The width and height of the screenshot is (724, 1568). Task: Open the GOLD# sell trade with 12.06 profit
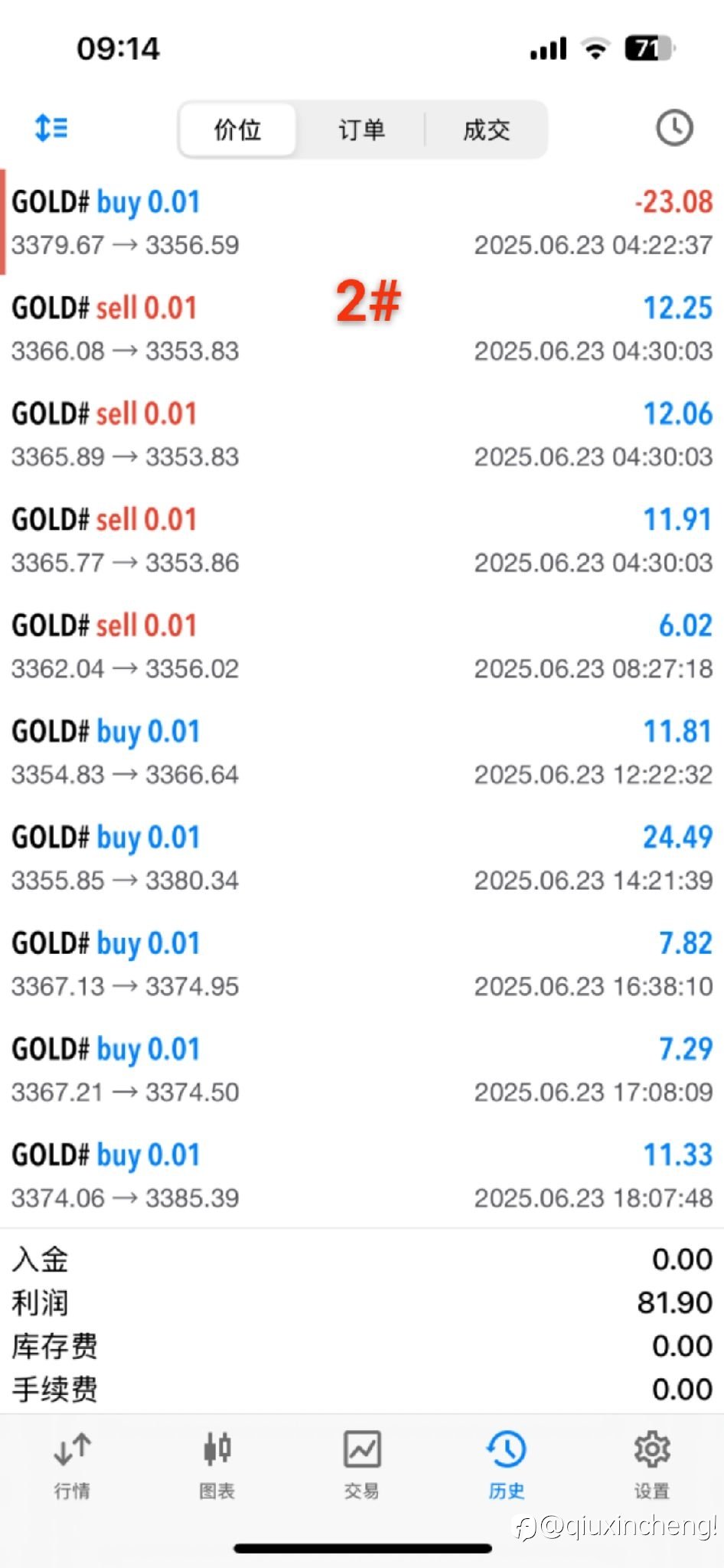pos(362,433)
